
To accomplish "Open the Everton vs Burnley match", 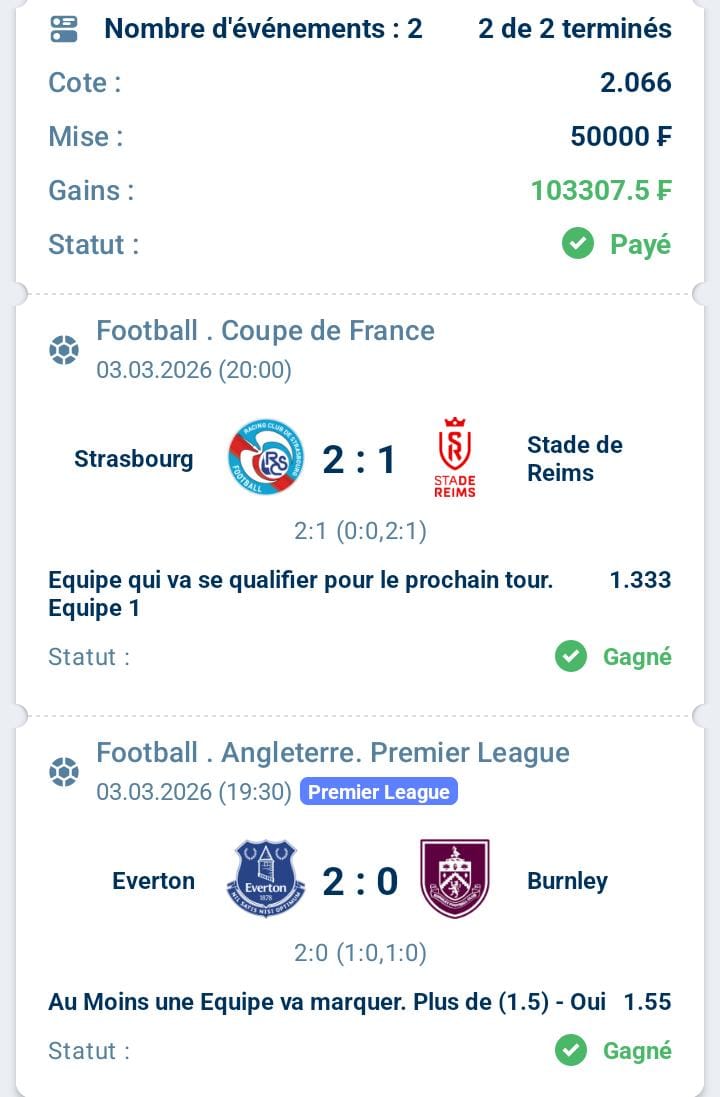I will pyautogui.click(x=360, y=881).
